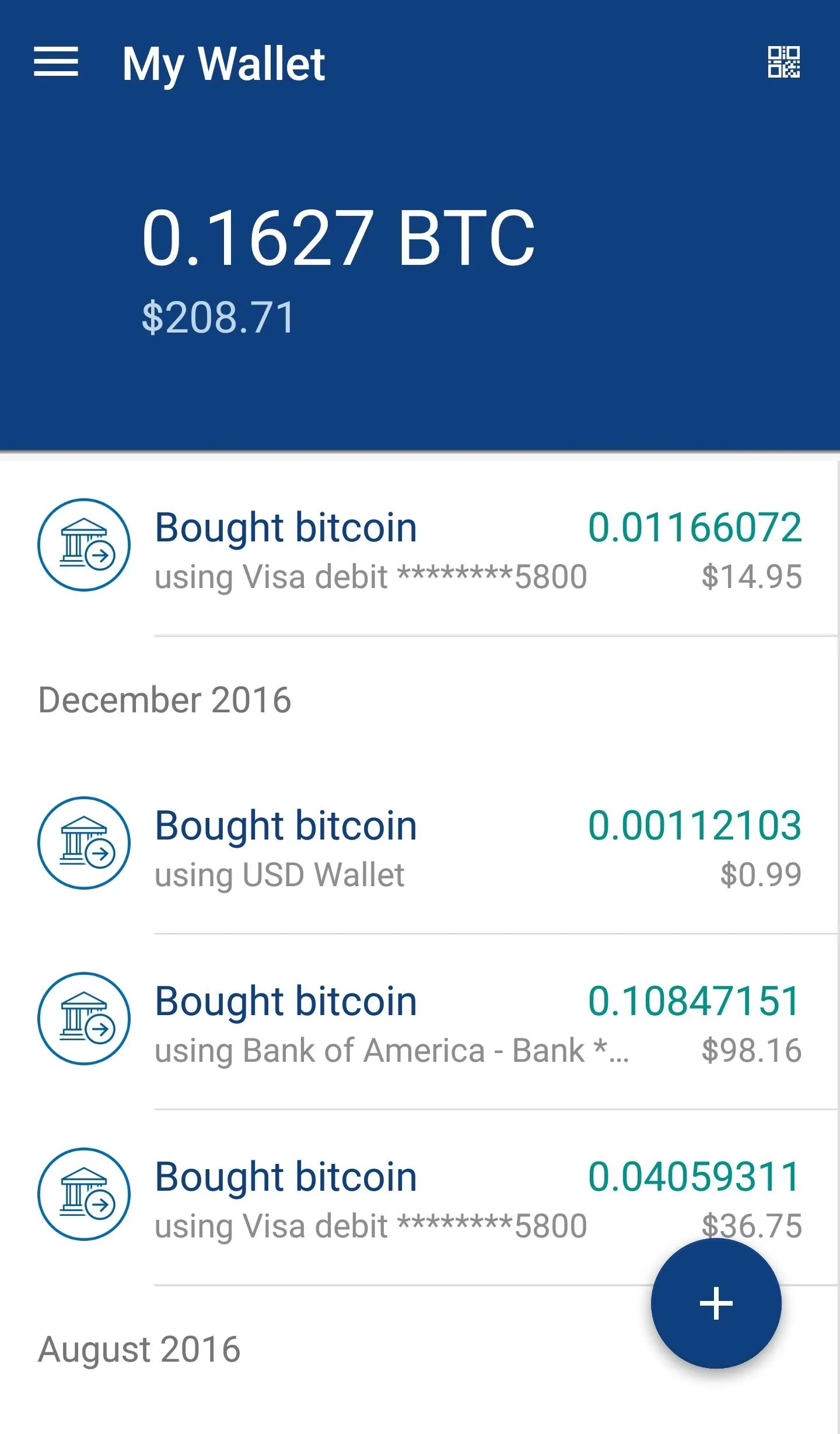The height and width of the screenshot is (1434, 840).
Task: Tap the bank icon on the $36.75 purchase
Action: (x=83, y=1194)
